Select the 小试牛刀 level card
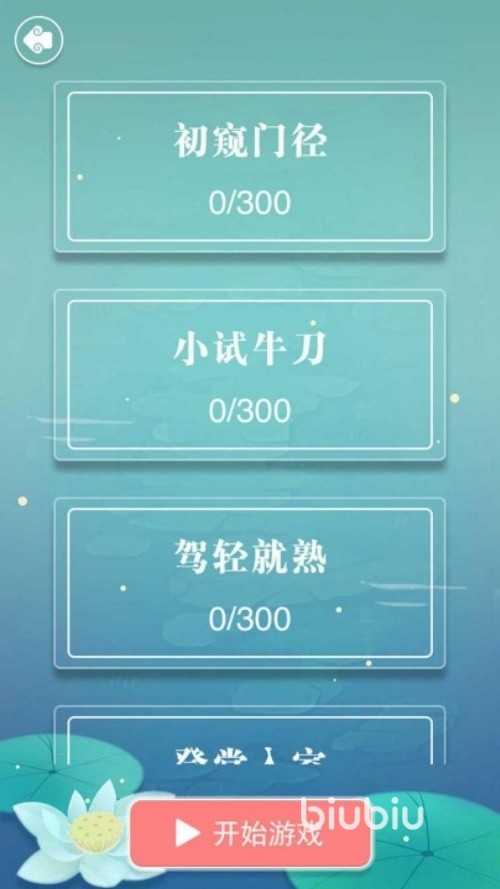500x889 pixels. (249, 375)
